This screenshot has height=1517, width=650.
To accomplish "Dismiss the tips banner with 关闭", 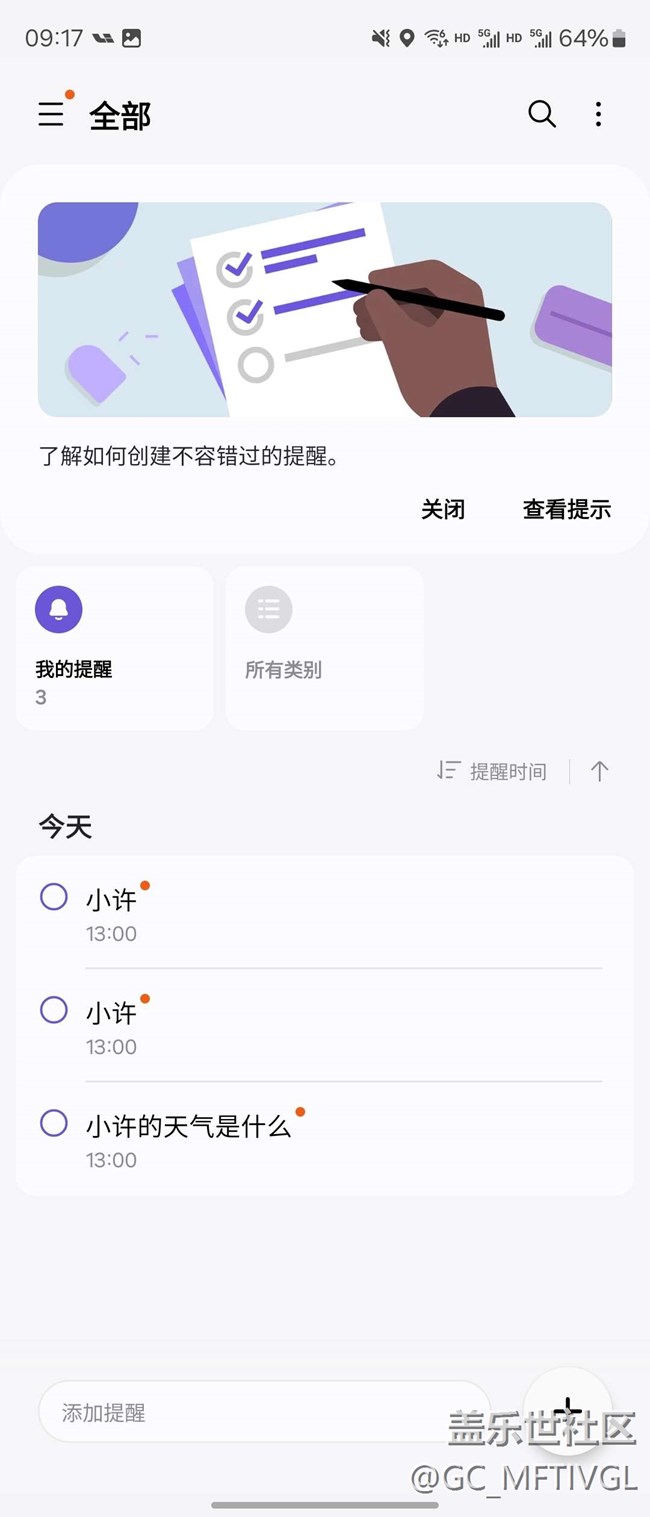I will coord(443,509).
